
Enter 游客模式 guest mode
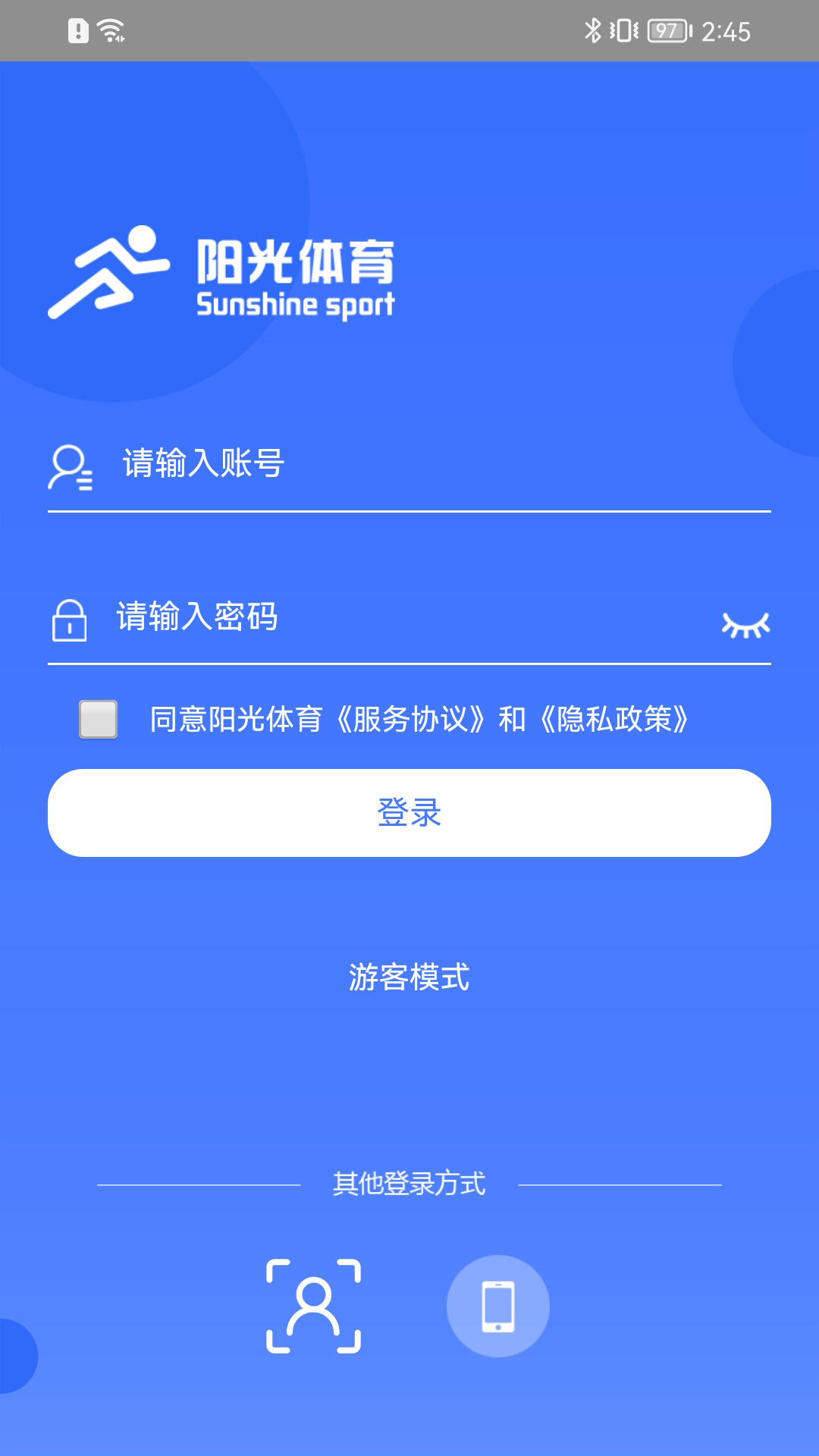[x=409, y=977]
